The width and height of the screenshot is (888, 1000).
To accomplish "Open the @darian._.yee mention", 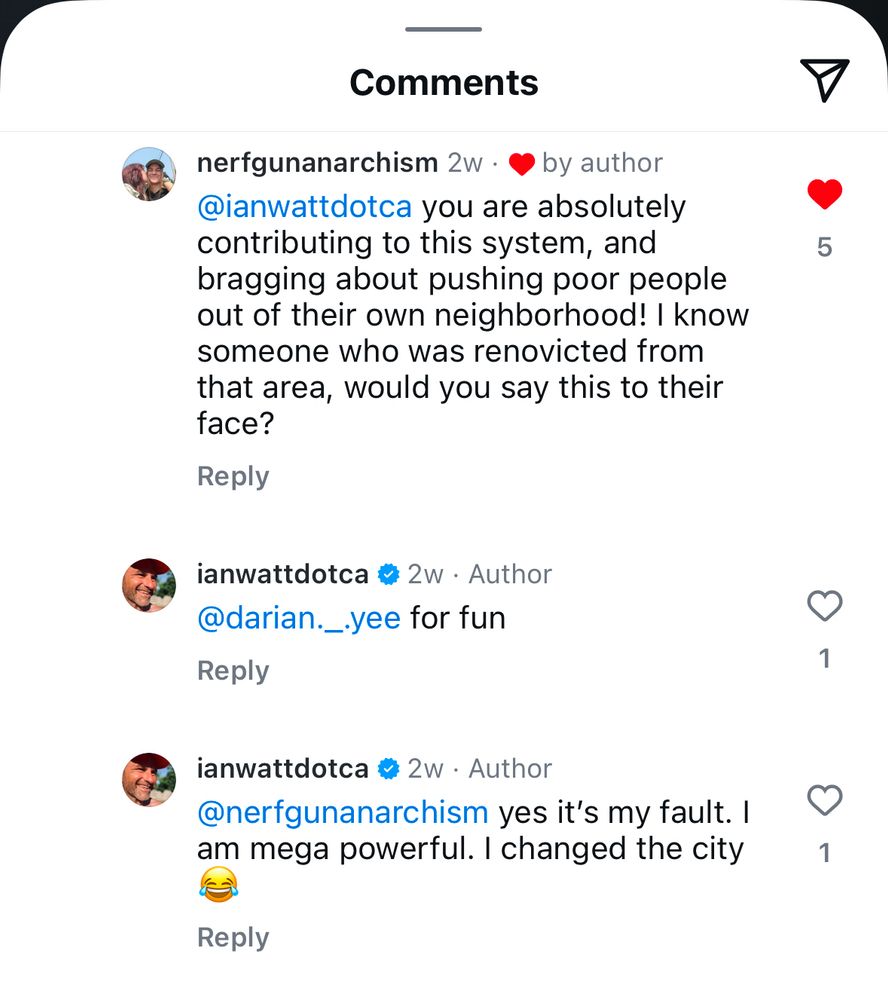I will tap(300, 618).
